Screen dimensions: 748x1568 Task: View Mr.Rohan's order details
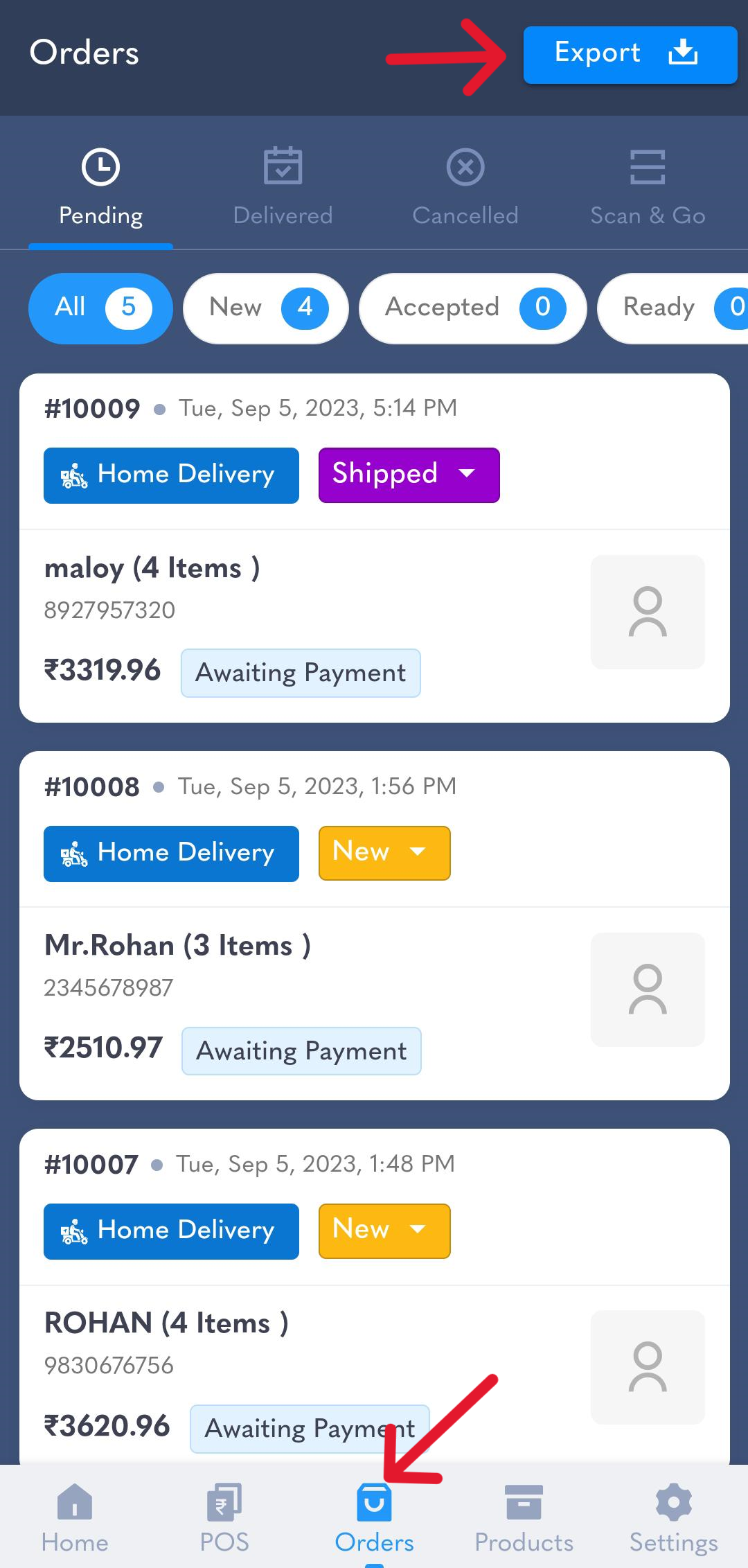375,1004
